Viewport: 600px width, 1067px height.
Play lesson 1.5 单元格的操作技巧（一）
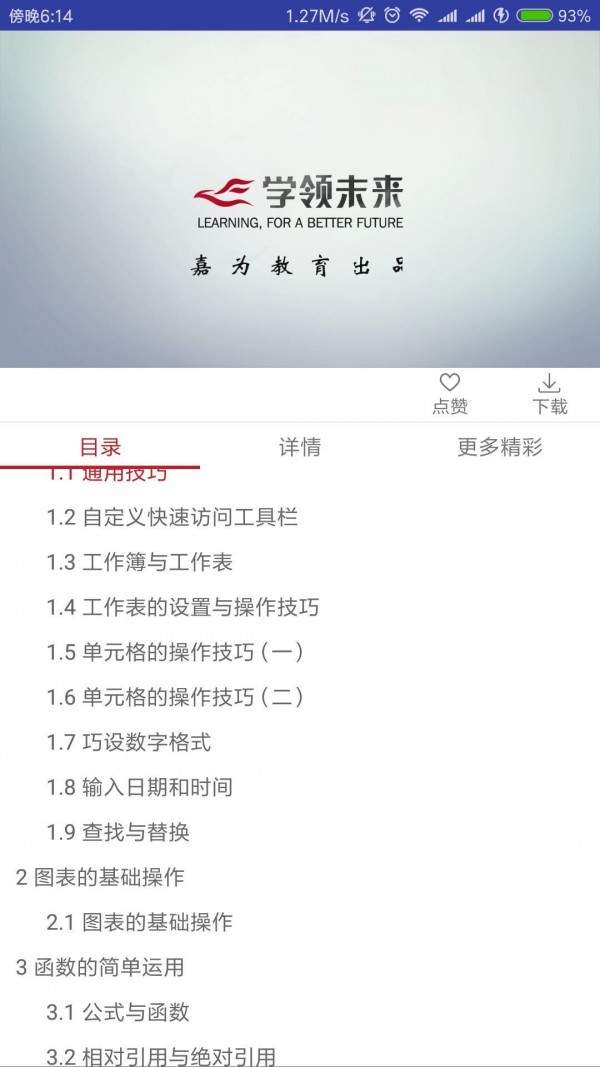point(175,652)
